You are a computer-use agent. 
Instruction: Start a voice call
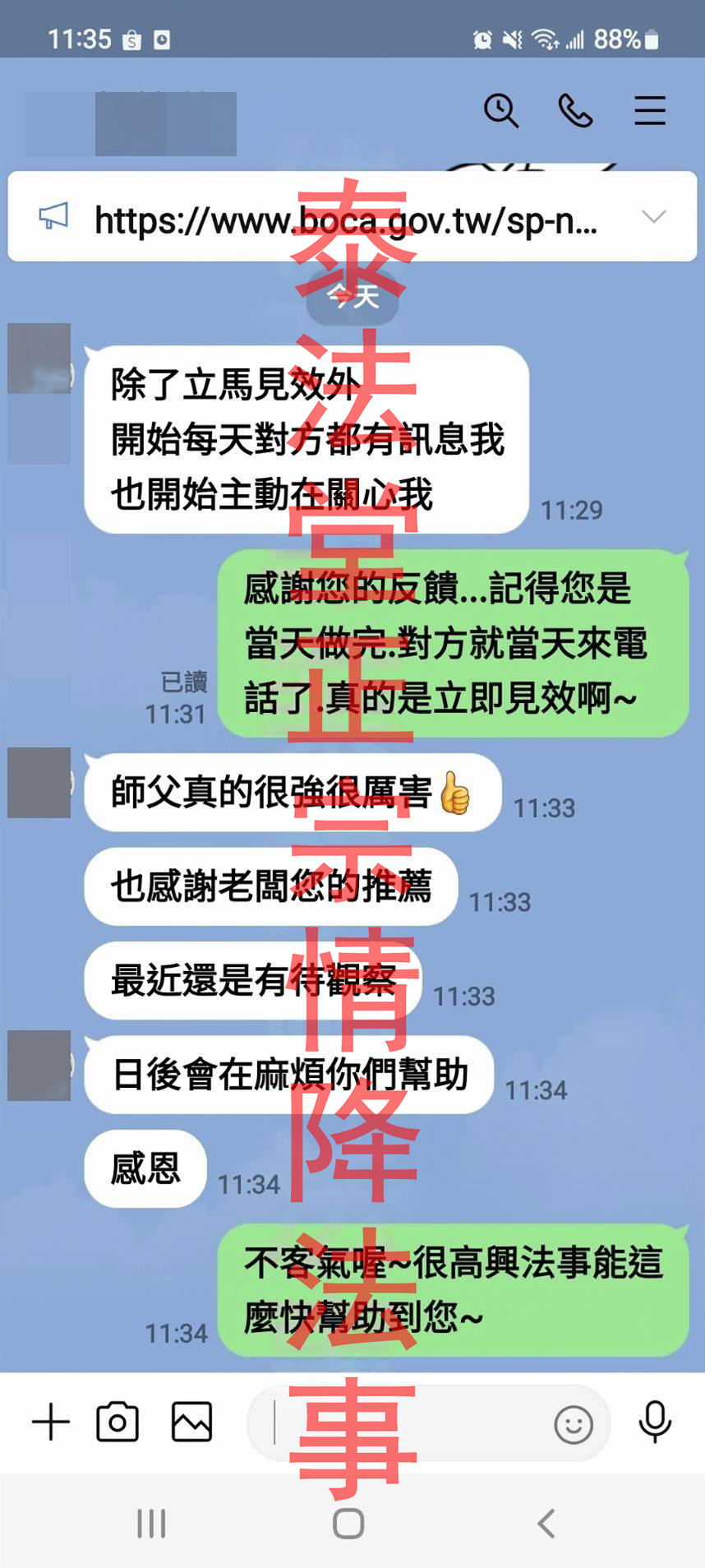coord(575,110)
